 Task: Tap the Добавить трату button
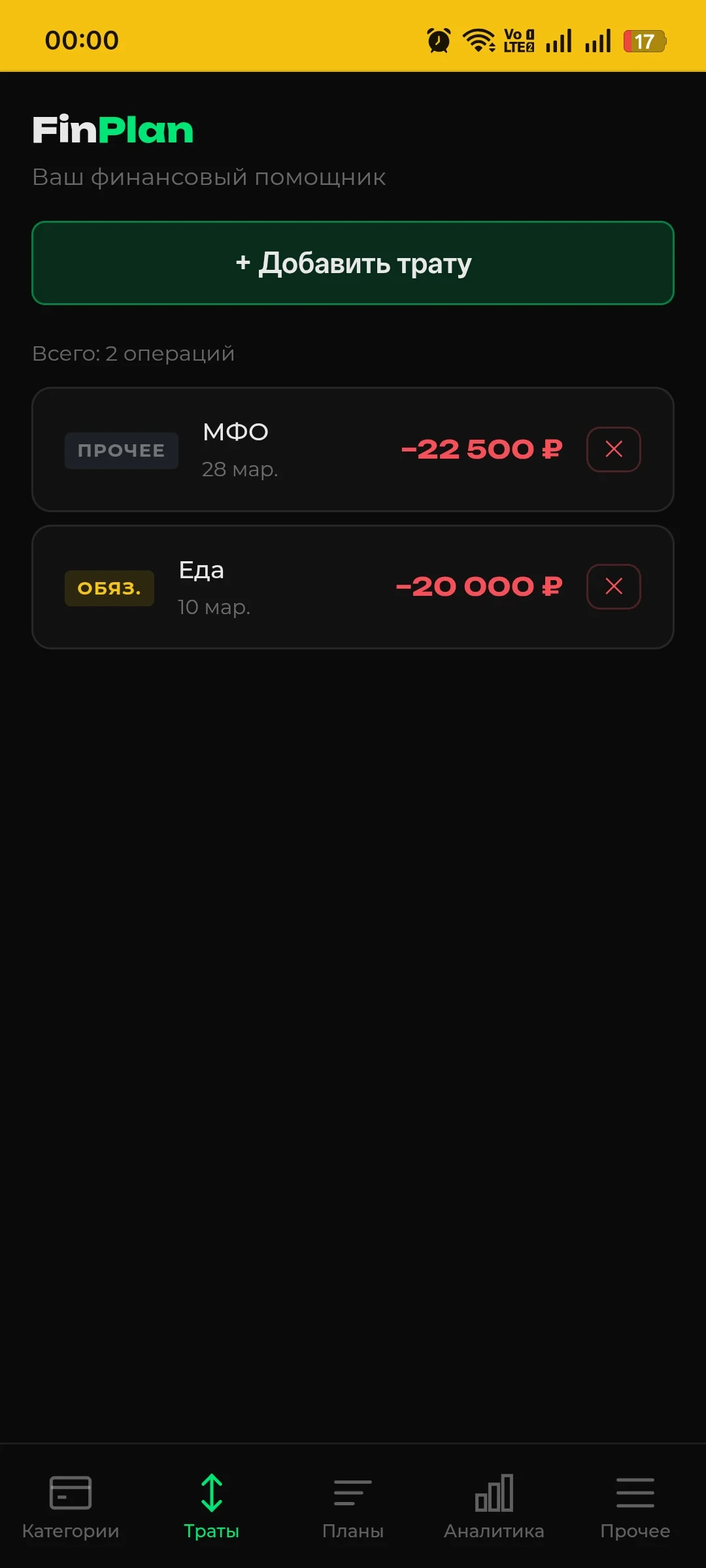point(353,263)
